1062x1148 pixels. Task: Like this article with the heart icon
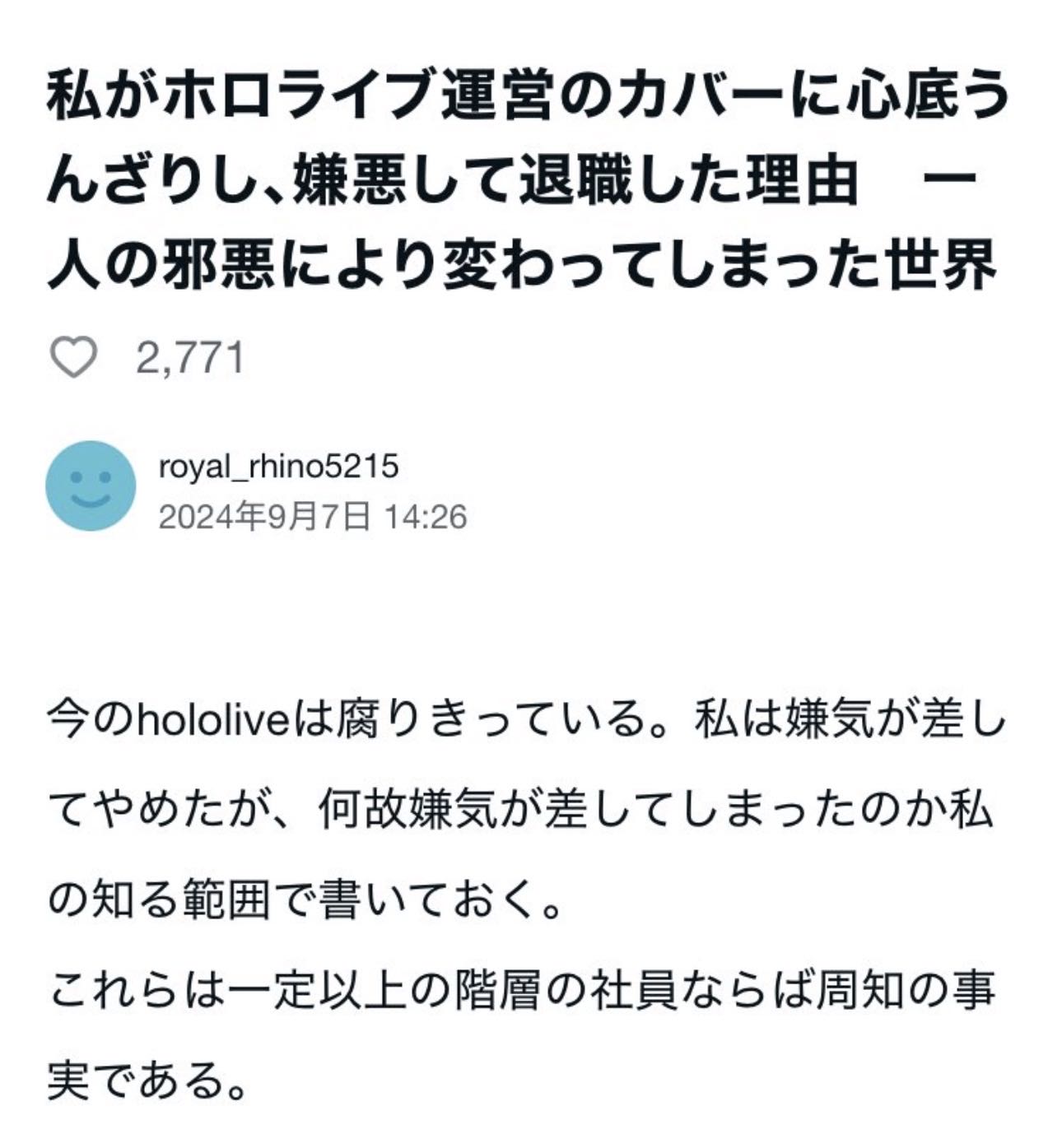tap(74, 357)
